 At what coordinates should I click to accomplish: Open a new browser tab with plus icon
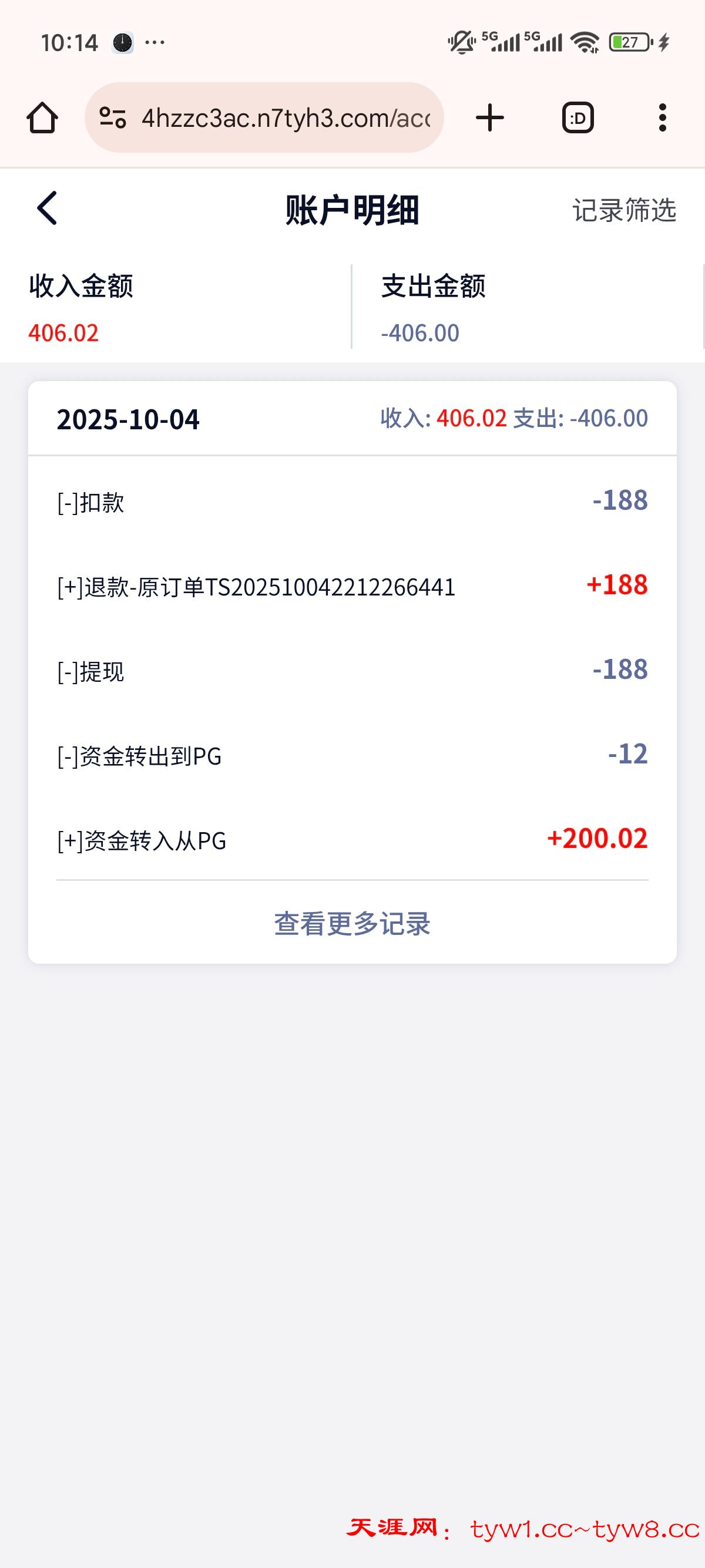(x=491, y=117)
